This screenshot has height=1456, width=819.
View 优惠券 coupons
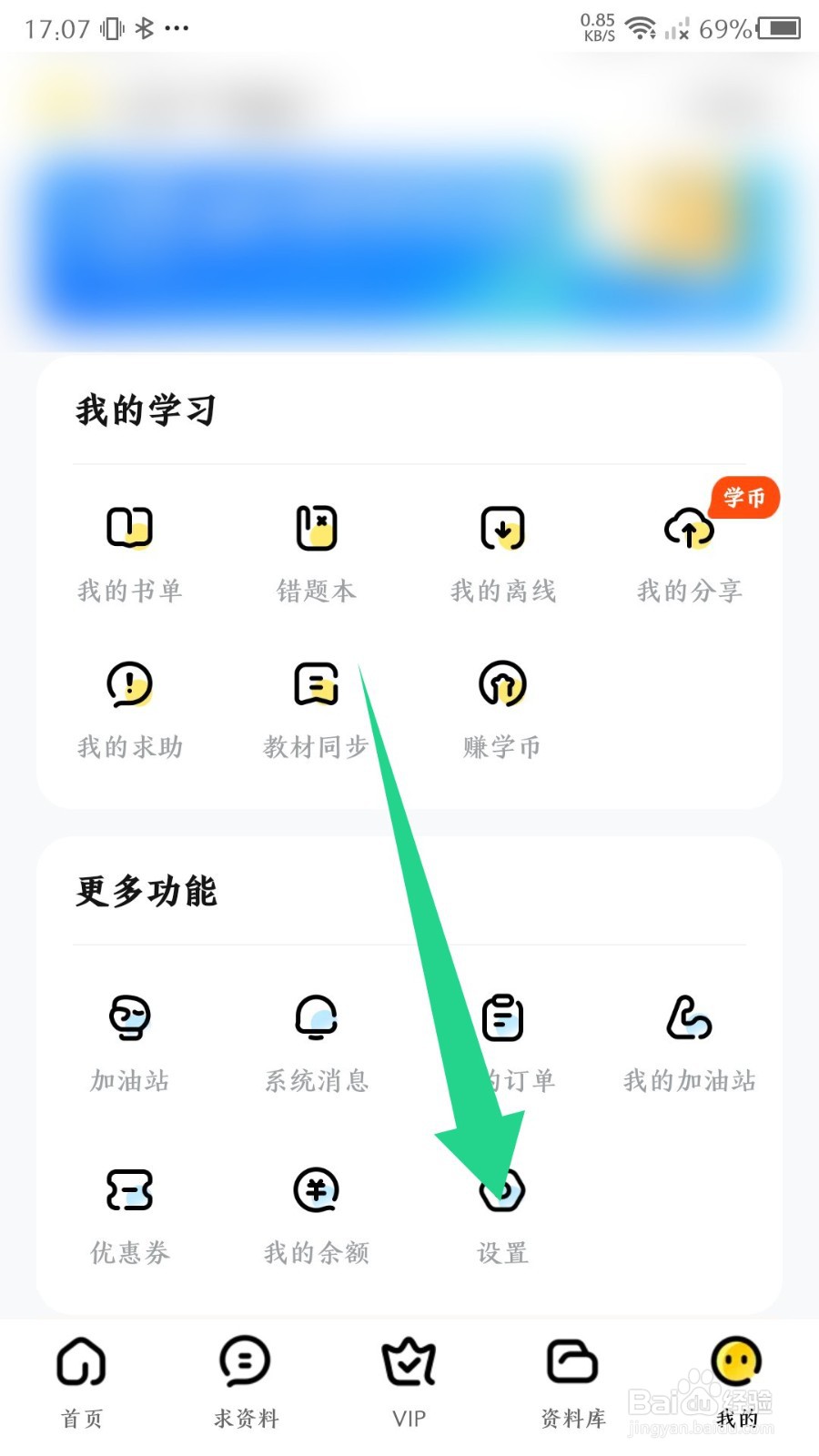point(130,1215)
